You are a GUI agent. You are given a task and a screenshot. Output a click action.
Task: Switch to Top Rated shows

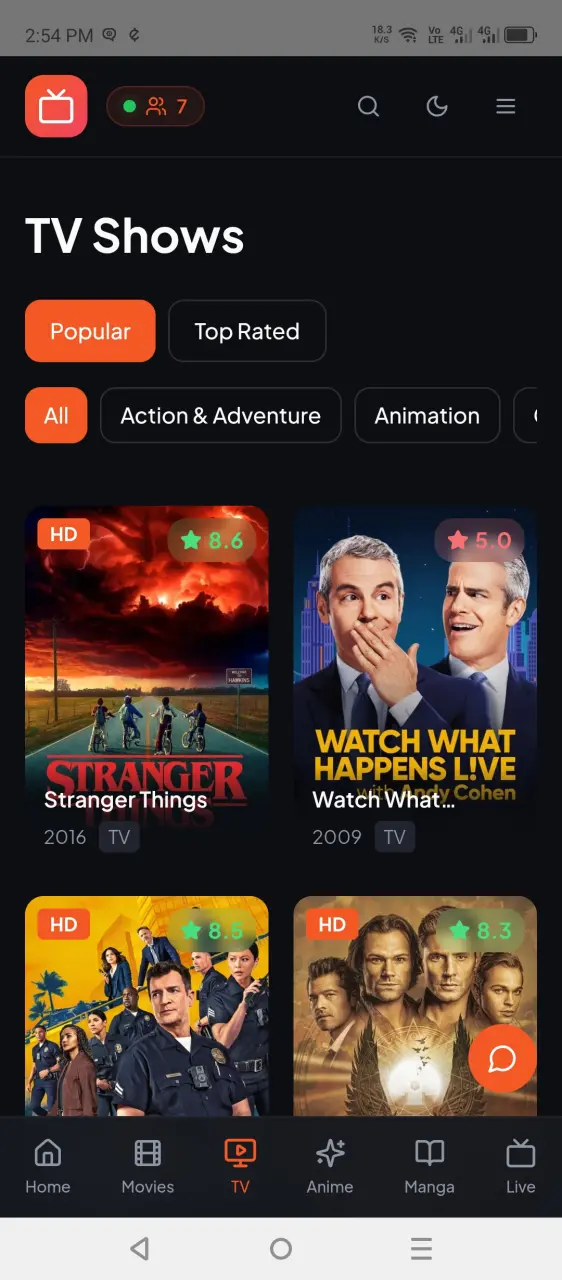pyautogui.click(x=247, y=331)
